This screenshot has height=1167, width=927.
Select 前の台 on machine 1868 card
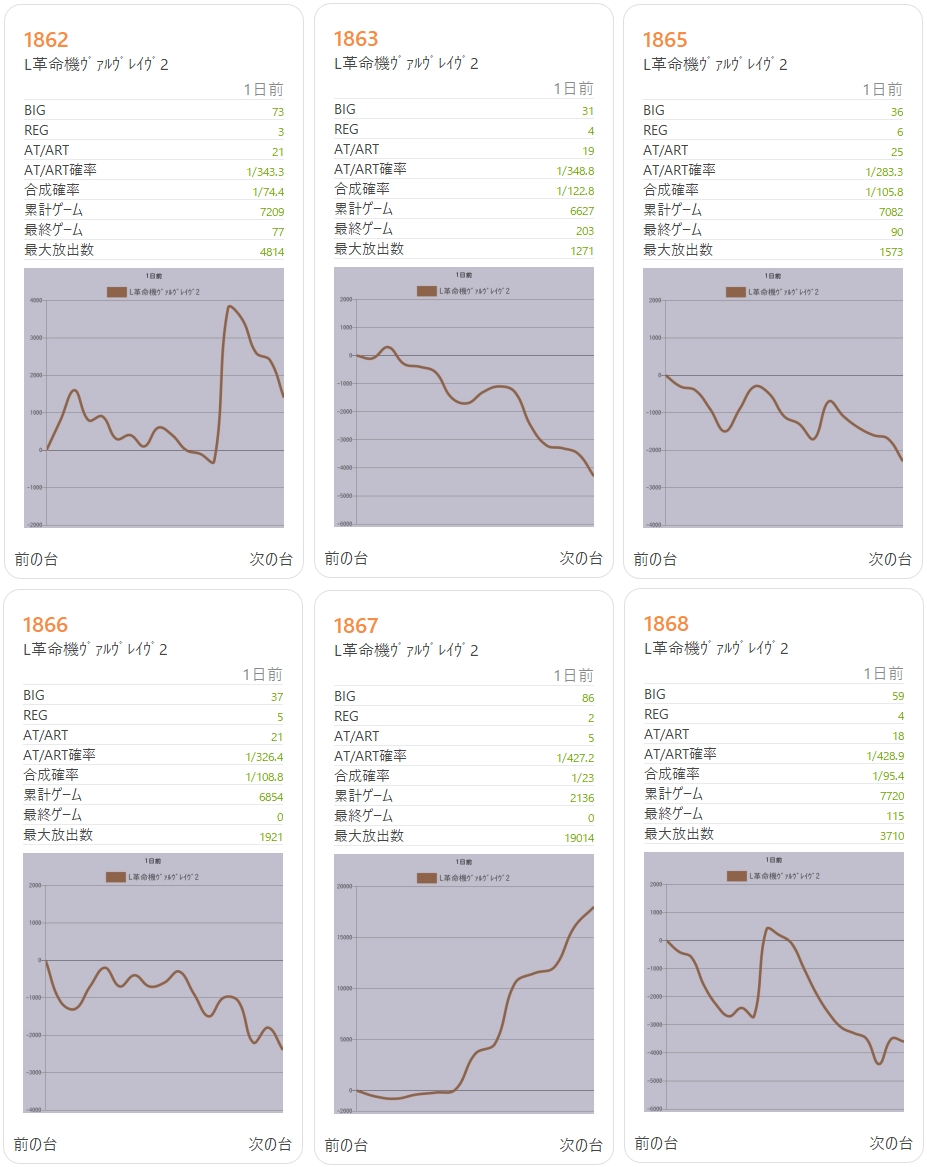click(x=656, y=1142)
